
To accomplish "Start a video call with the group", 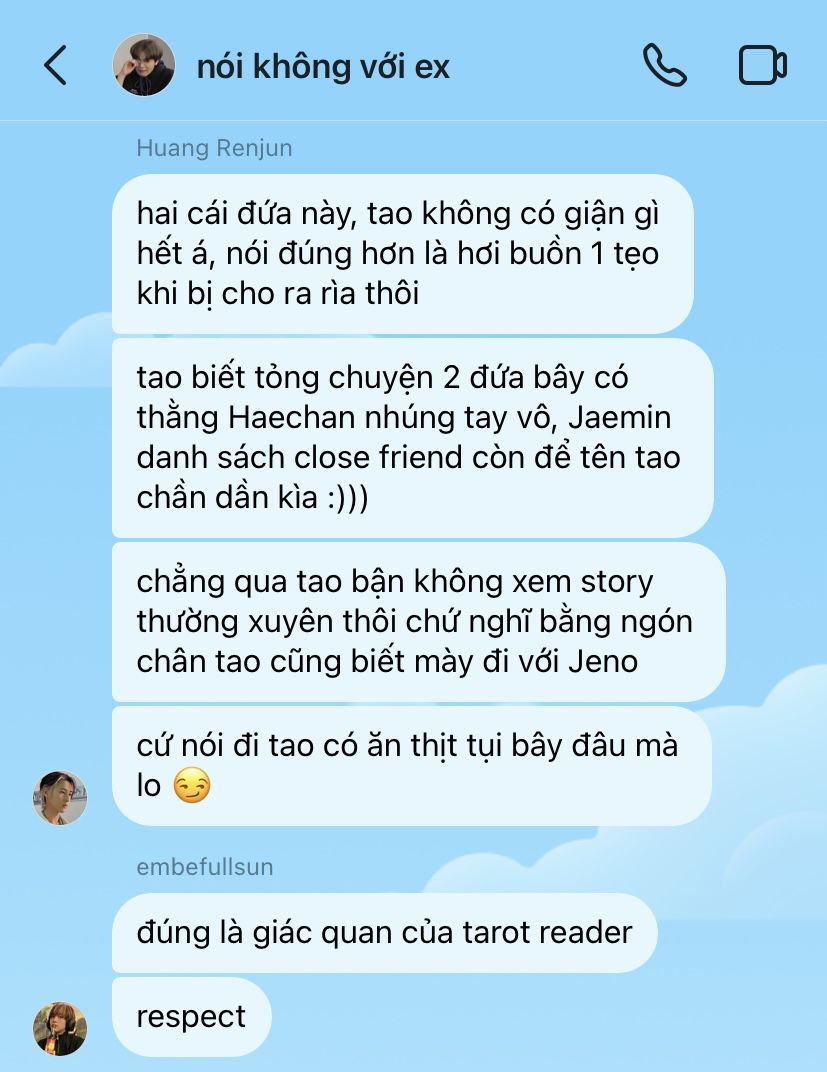I will (762, 66).
